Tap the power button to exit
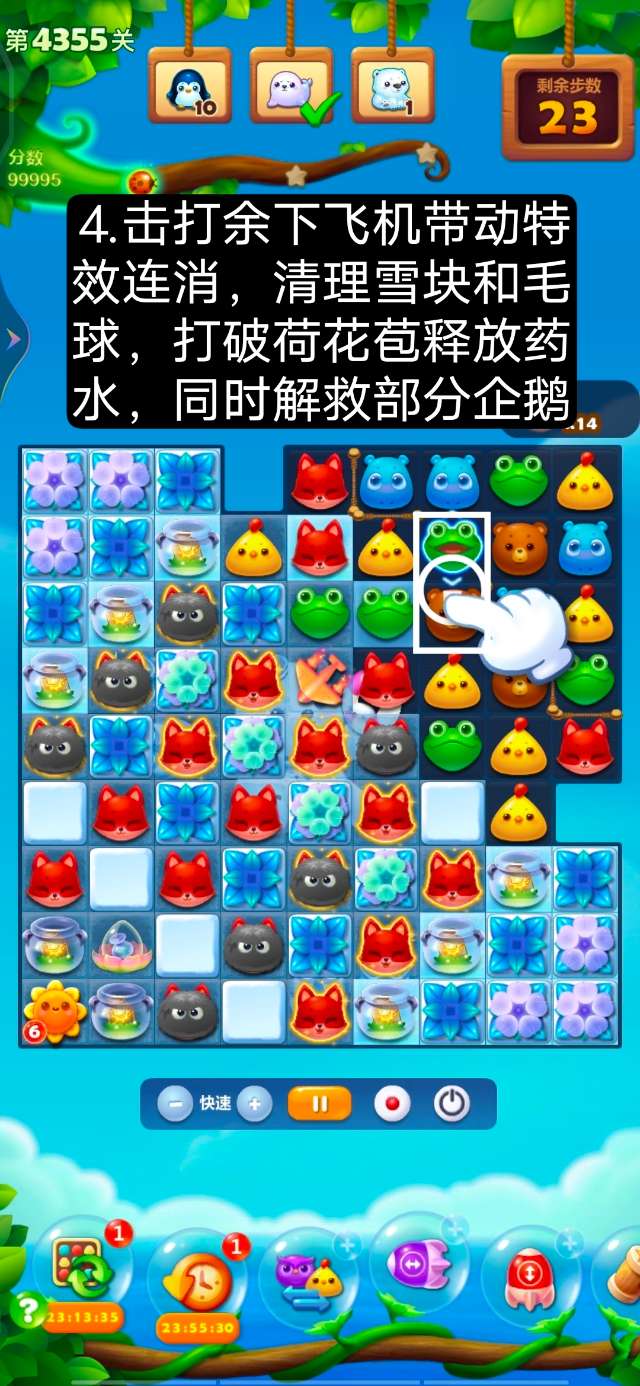Viewport: 640px width, 1386px height. click(452, 1104)
